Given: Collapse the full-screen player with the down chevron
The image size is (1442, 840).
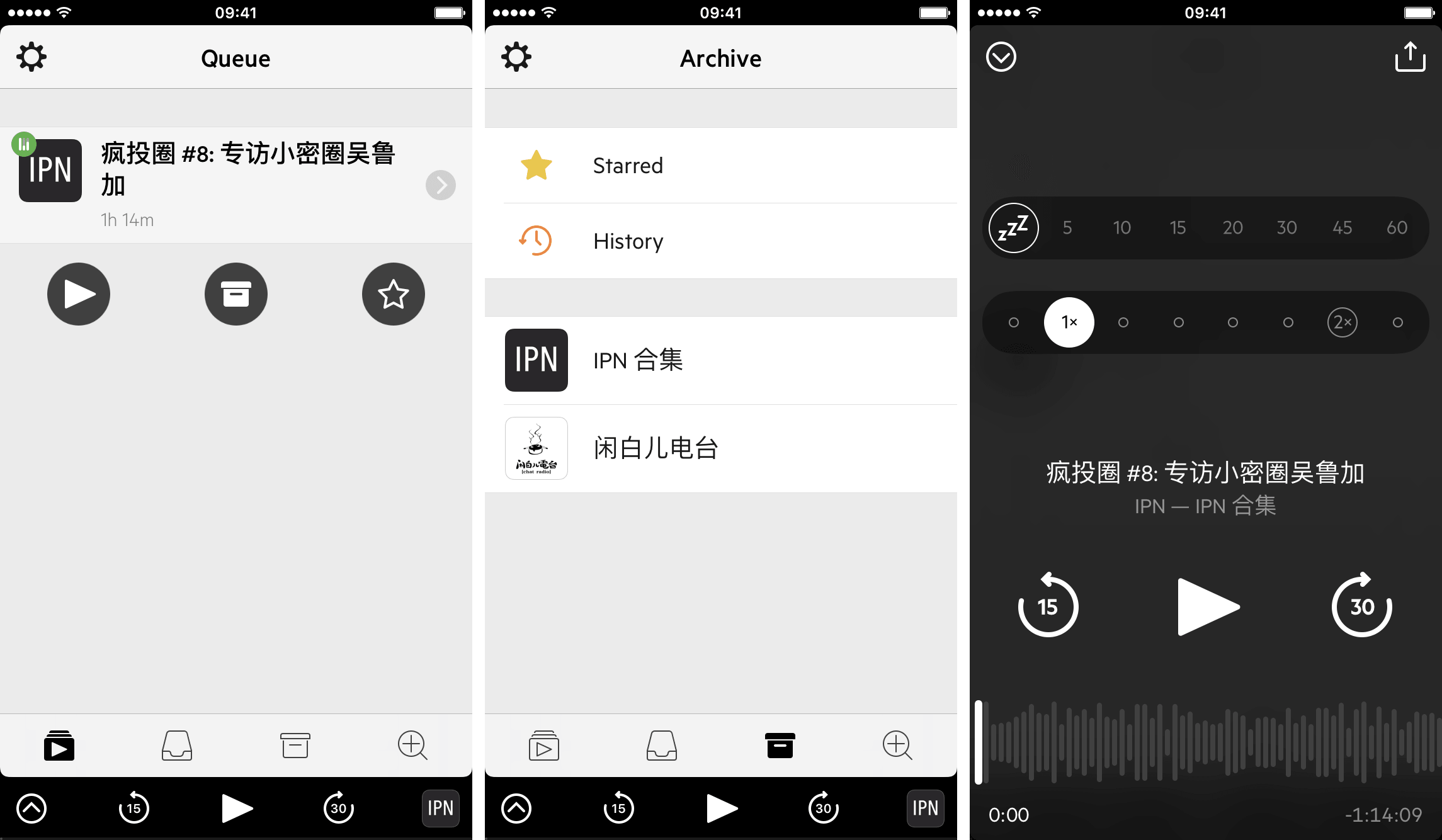Looking at the screenshot, I should coord(1001,57).
